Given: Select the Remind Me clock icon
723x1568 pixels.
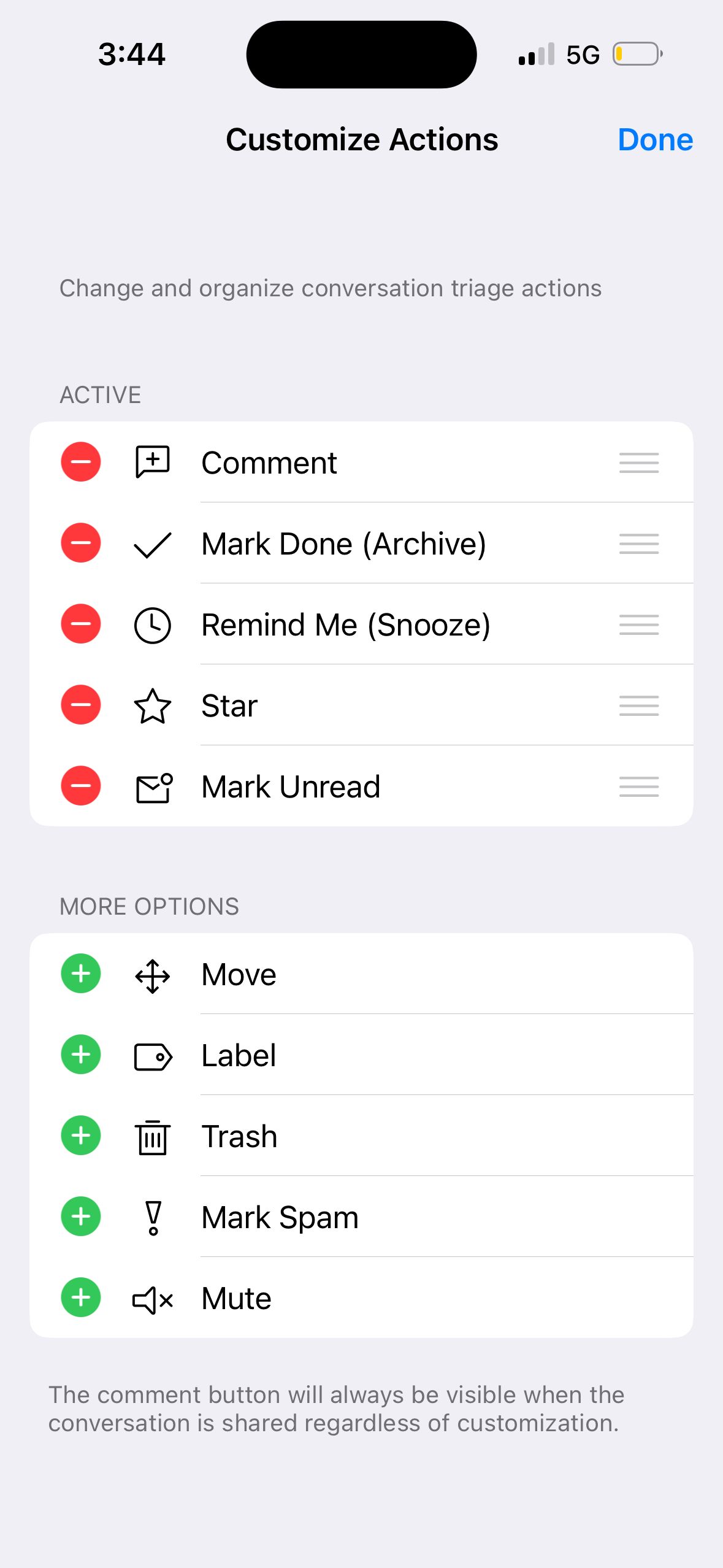Looking at the screenshot, I should 151,624.
